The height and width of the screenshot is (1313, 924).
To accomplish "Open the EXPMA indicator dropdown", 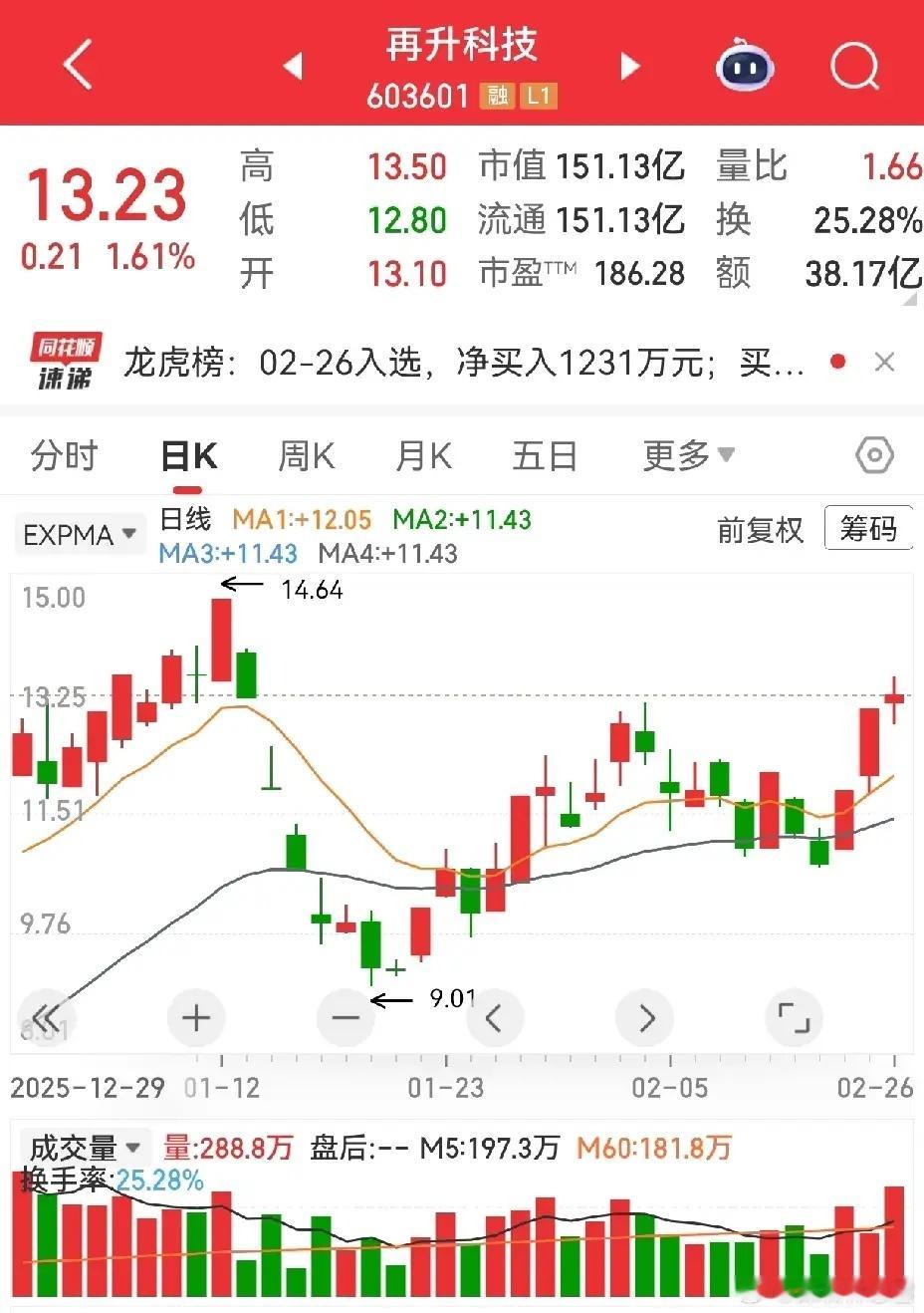I will [79, 534].
